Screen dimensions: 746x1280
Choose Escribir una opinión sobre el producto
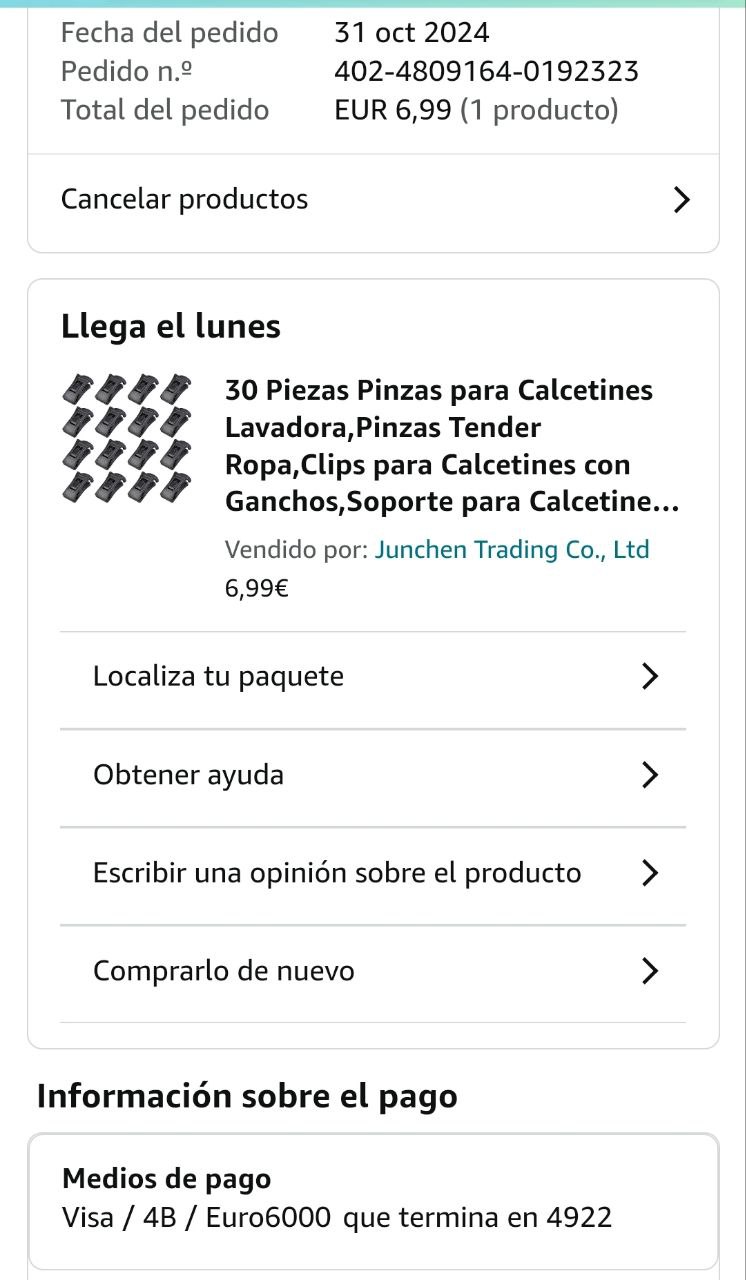[x=372, y=873]
